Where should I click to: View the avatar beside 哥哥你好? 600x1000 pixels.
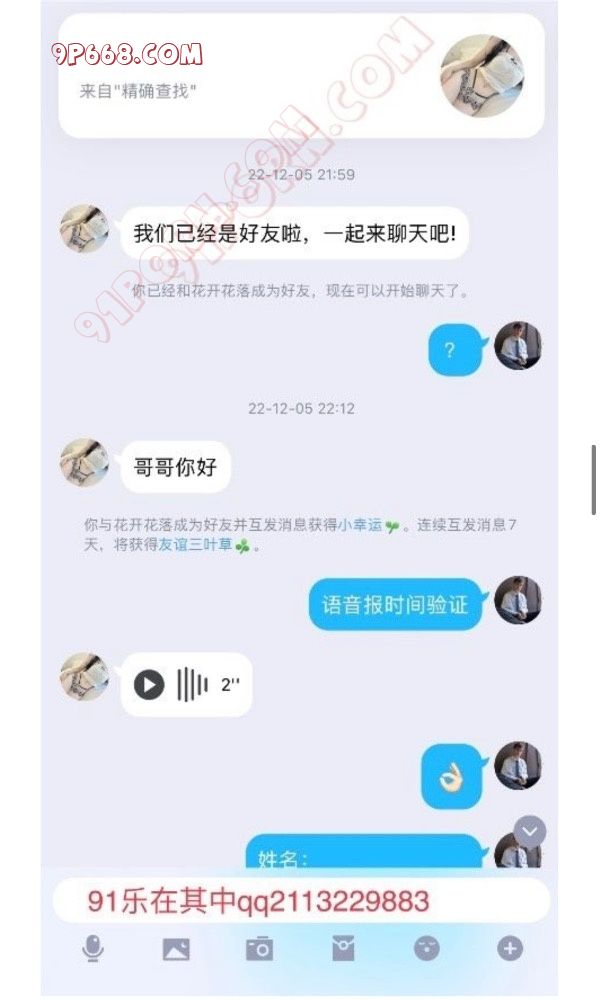pos(84,463)
